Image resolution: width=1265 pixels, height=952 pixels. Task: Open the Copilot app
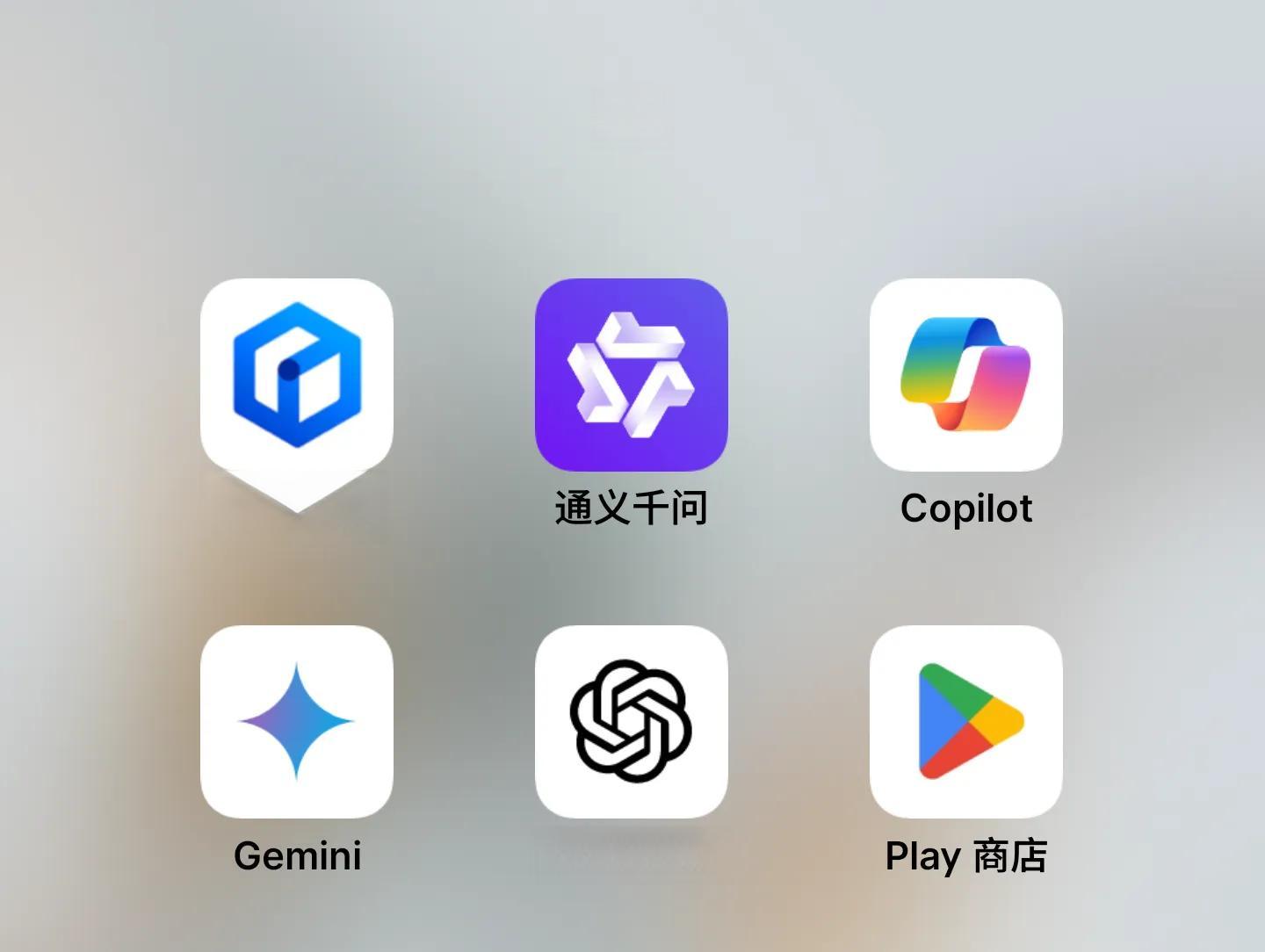965,375
